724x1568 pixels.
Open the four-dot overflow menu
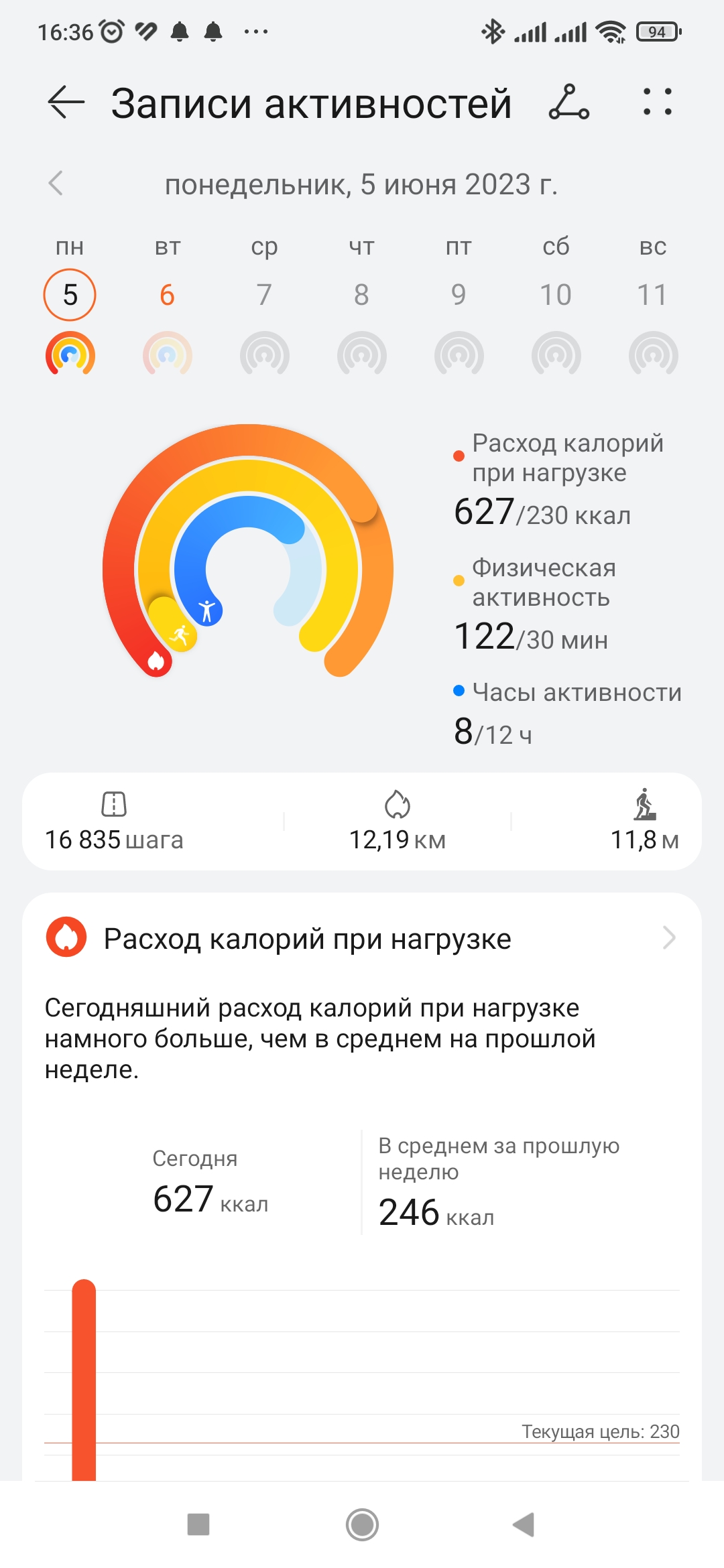[657, 102]
